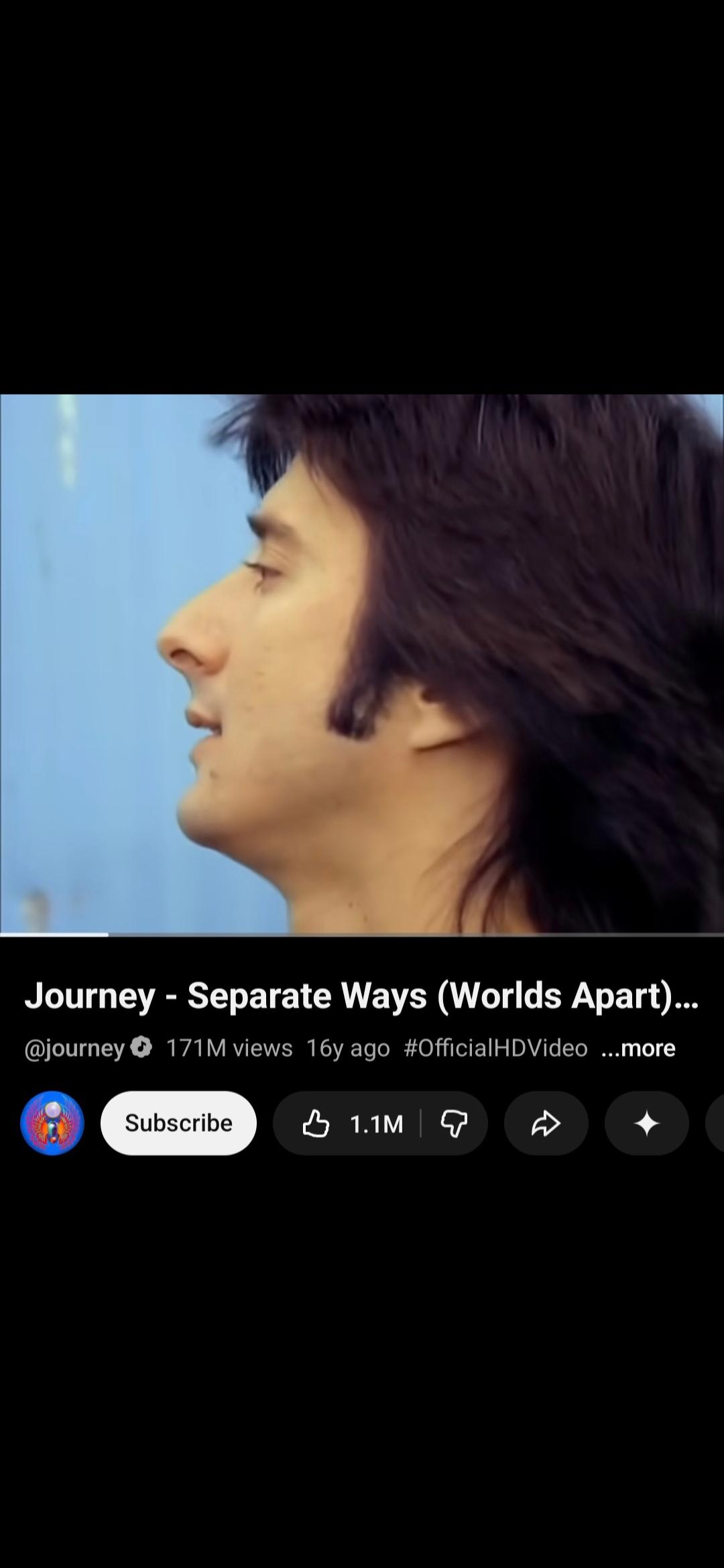
Task: Expand the video title Separate Ways
Action: click(362, 996)
